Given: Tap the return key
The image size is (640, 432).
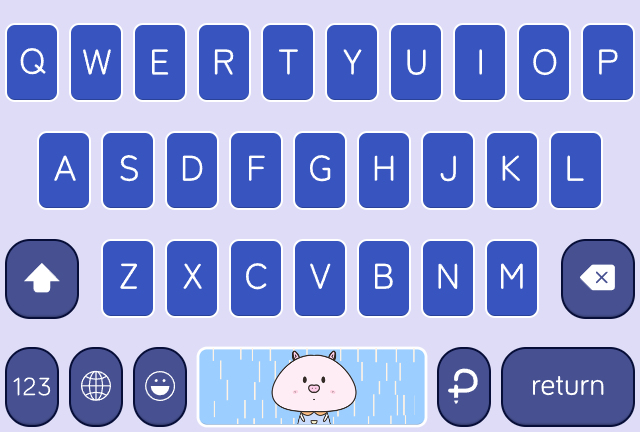Looking at the screenshot, I should (567, 387).
